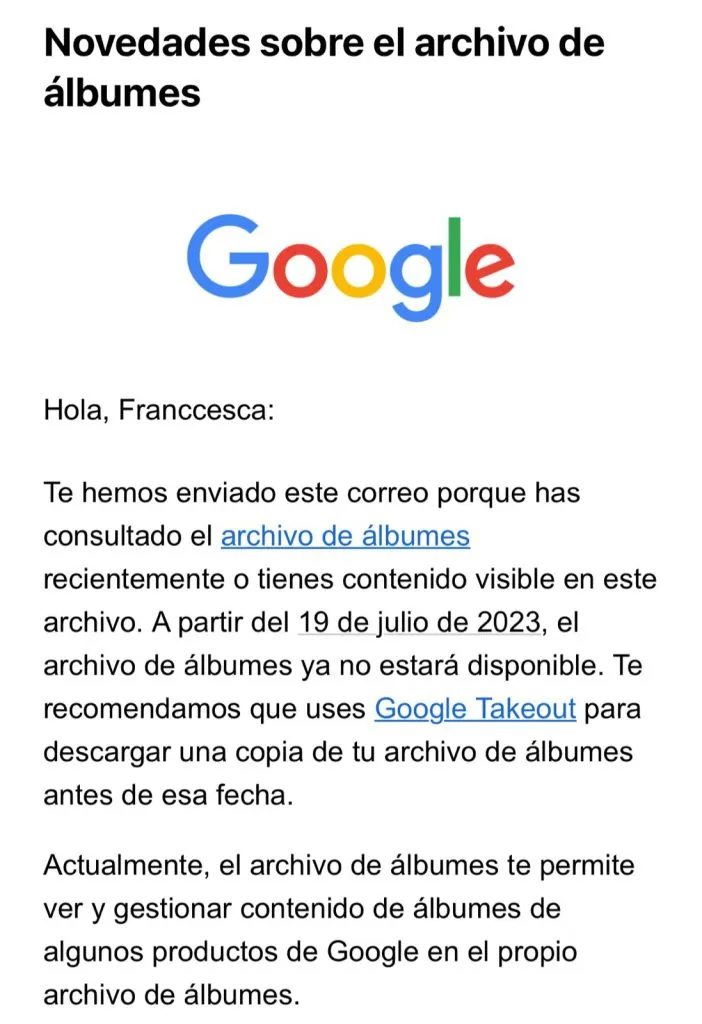
Task: Open the 'archivo de álbumes' link
Action: point(345,536)
